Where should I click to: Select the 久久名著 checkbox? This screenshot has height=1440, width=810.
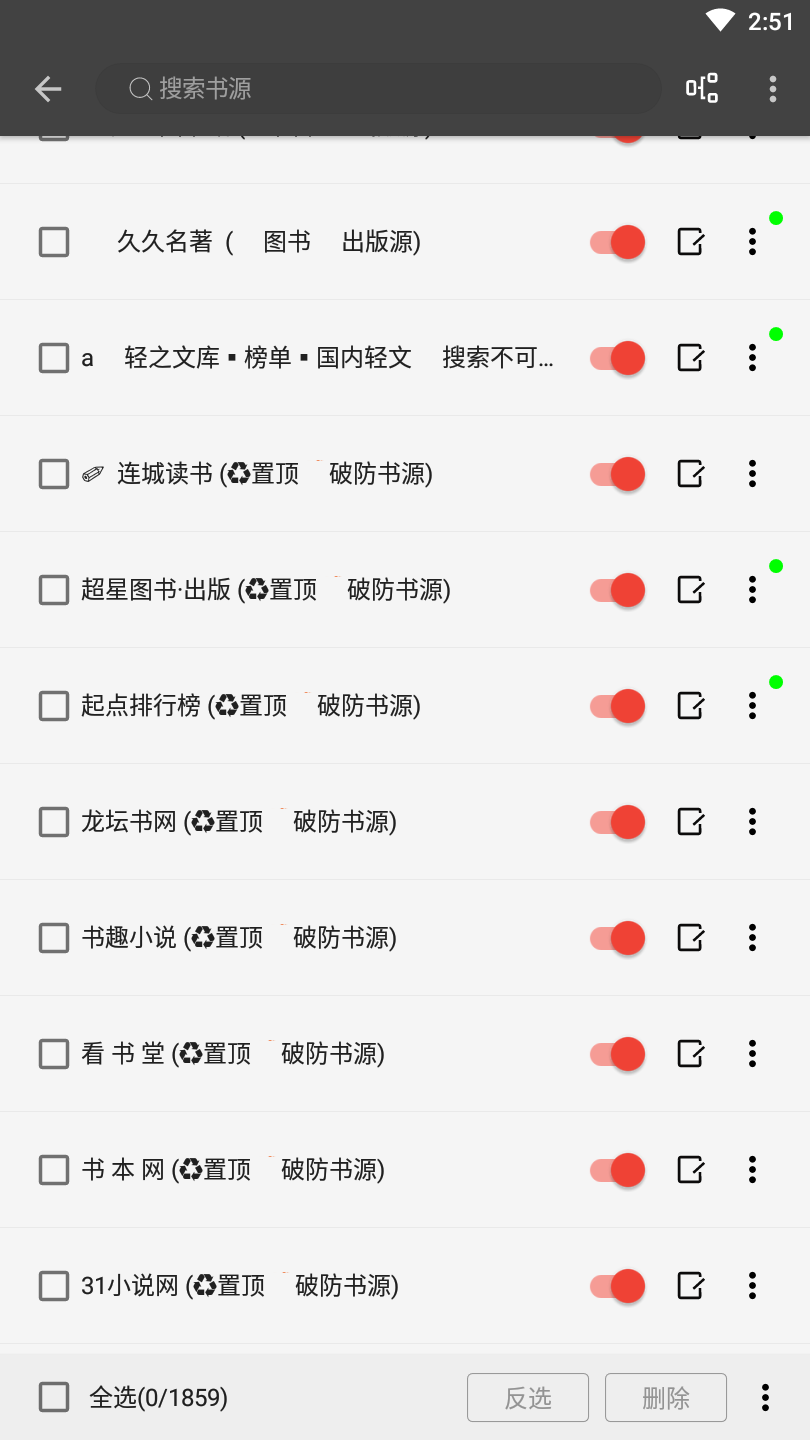[x=54, y=242]
